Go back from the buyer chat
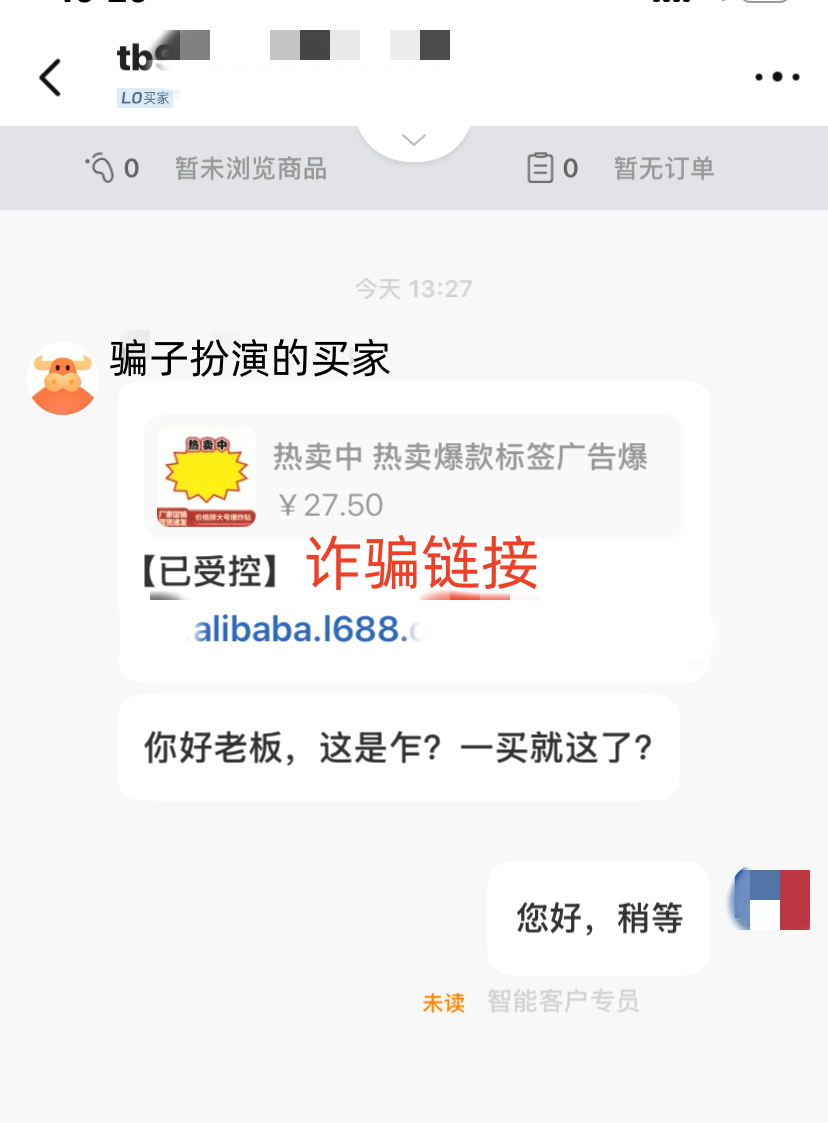Viewport: 828px width, 1123px height. pyautogui.click(x=50, y=77)
